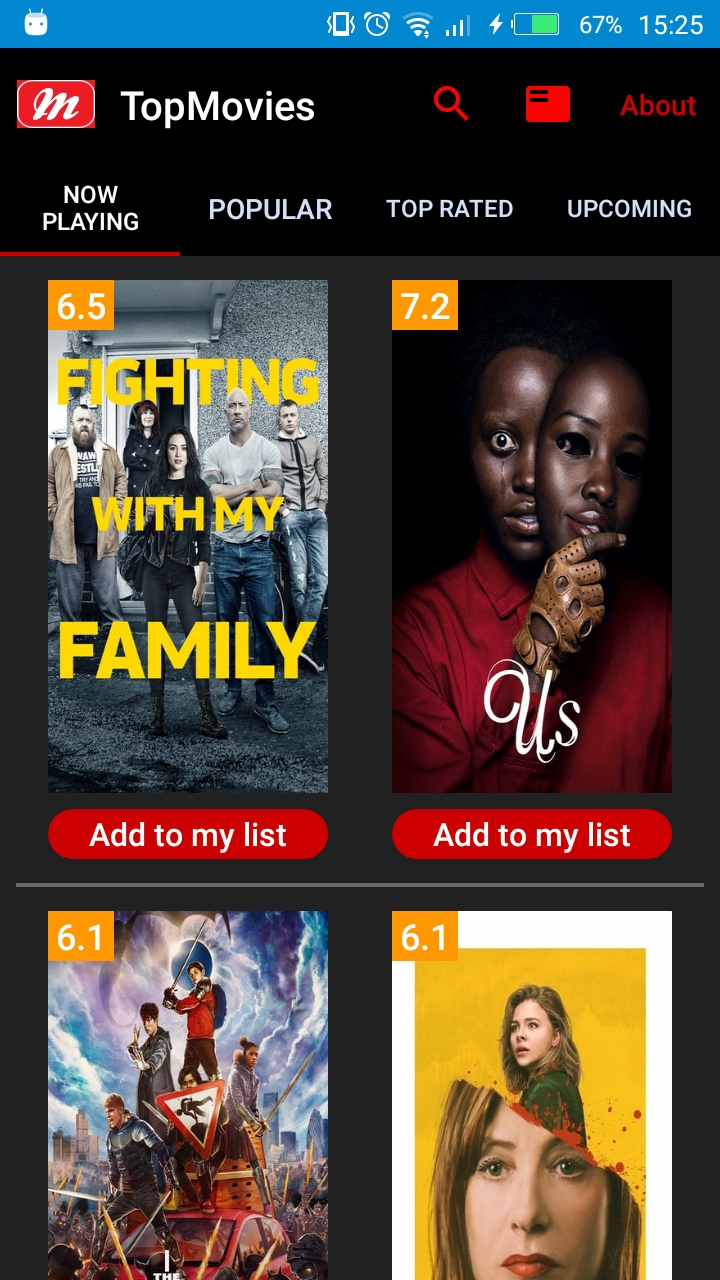
Task: Select the NOW PLAYING tab
Action: 90,209
